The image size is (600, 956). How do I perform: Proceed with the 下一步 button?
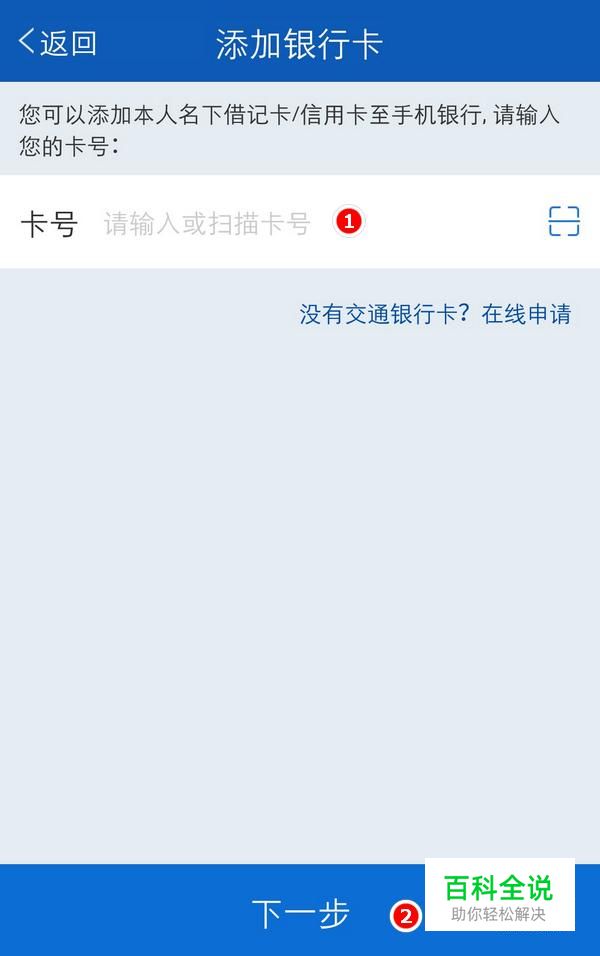click(x=300, y=912)
